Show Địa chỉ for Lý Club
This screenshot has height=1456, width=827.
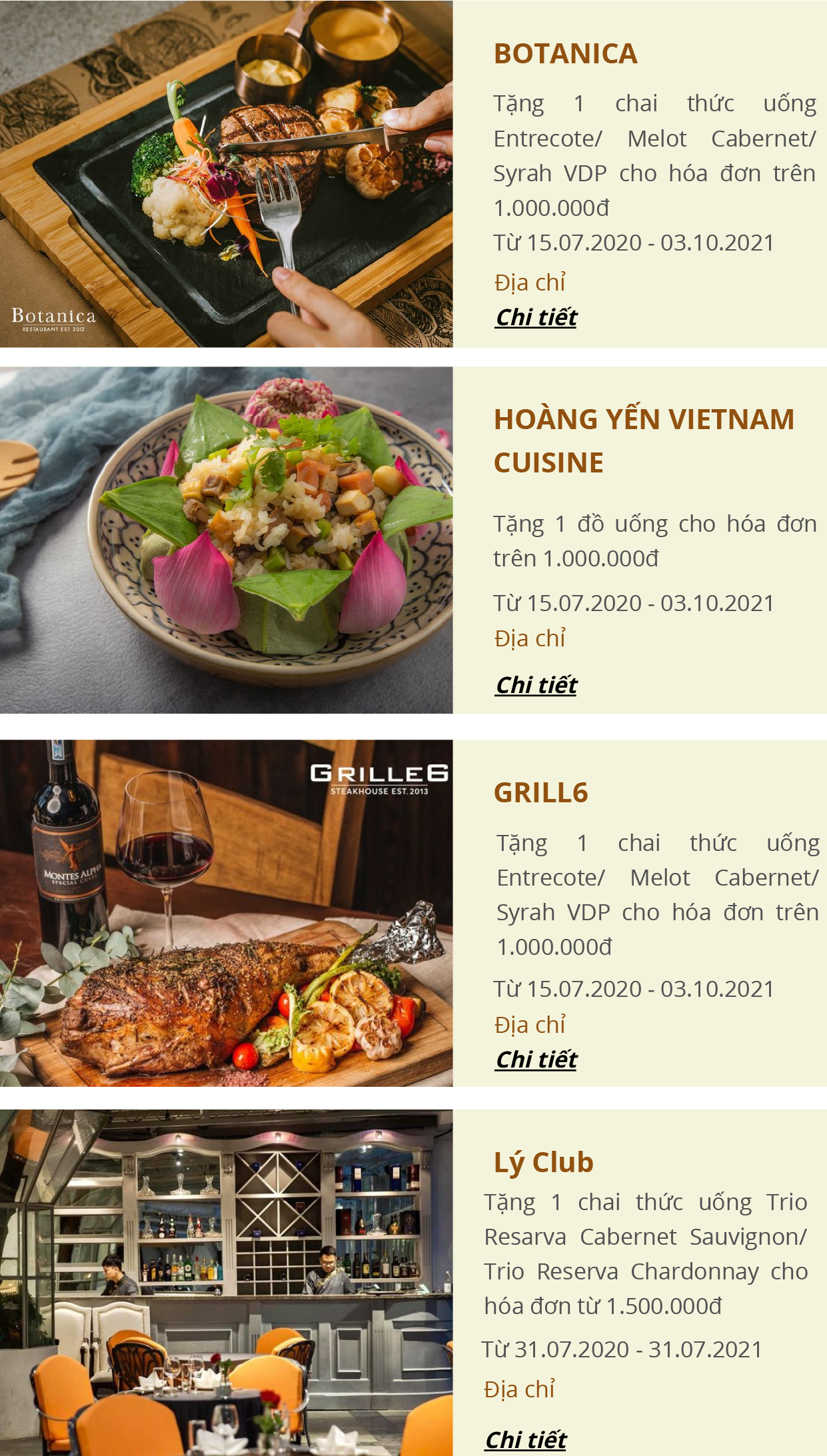click(x=519, y=1389)
